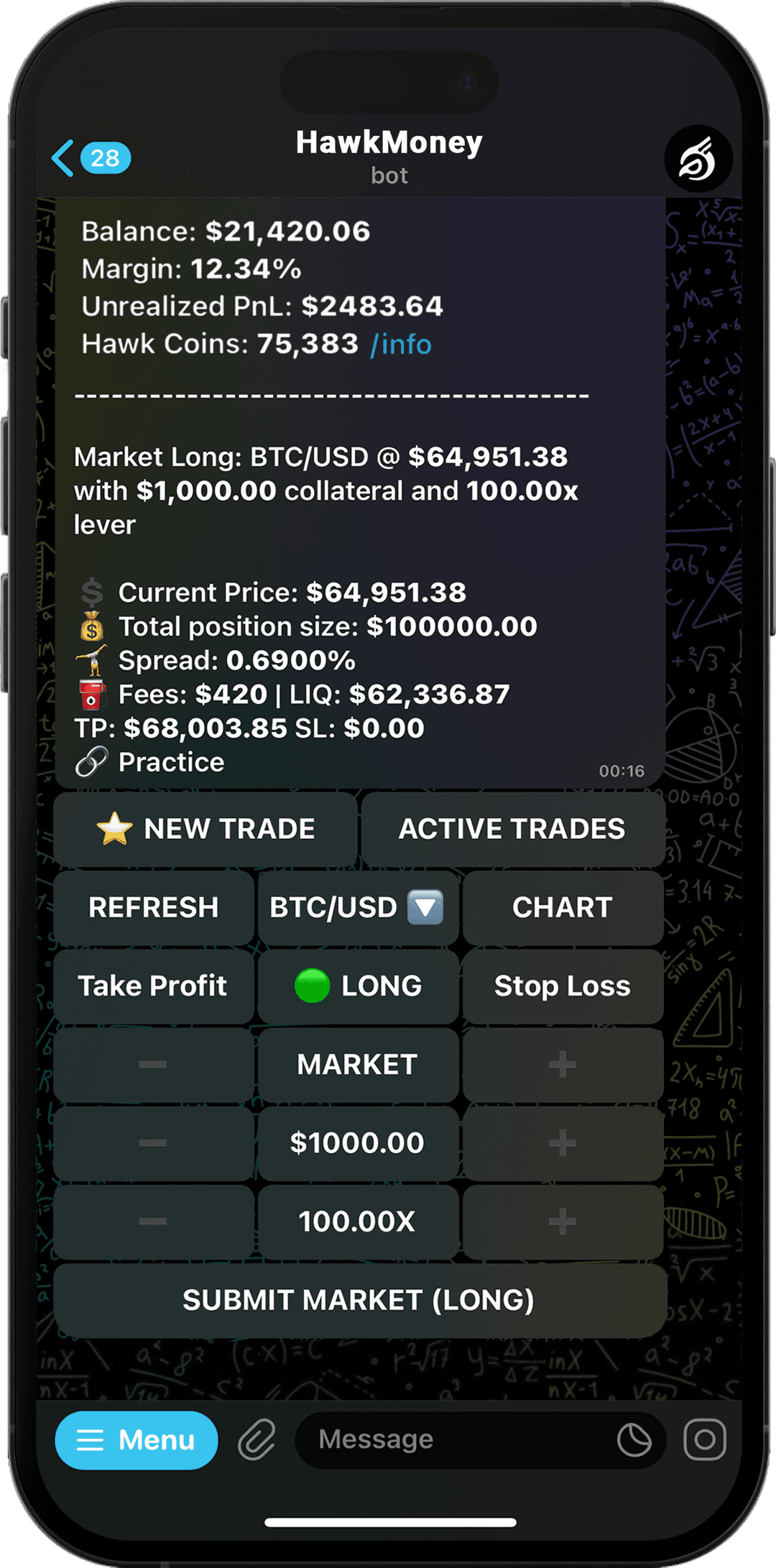Switch to ACTIVE TRADES view

[x=512, y=828]
